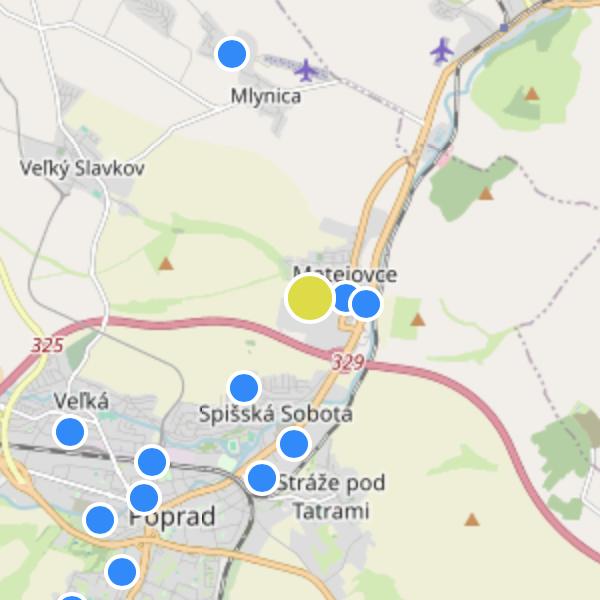Open the blue marker directly beneath Spišská Sobota label
Viewport: 600px width, 600px height.
point(294,443)
